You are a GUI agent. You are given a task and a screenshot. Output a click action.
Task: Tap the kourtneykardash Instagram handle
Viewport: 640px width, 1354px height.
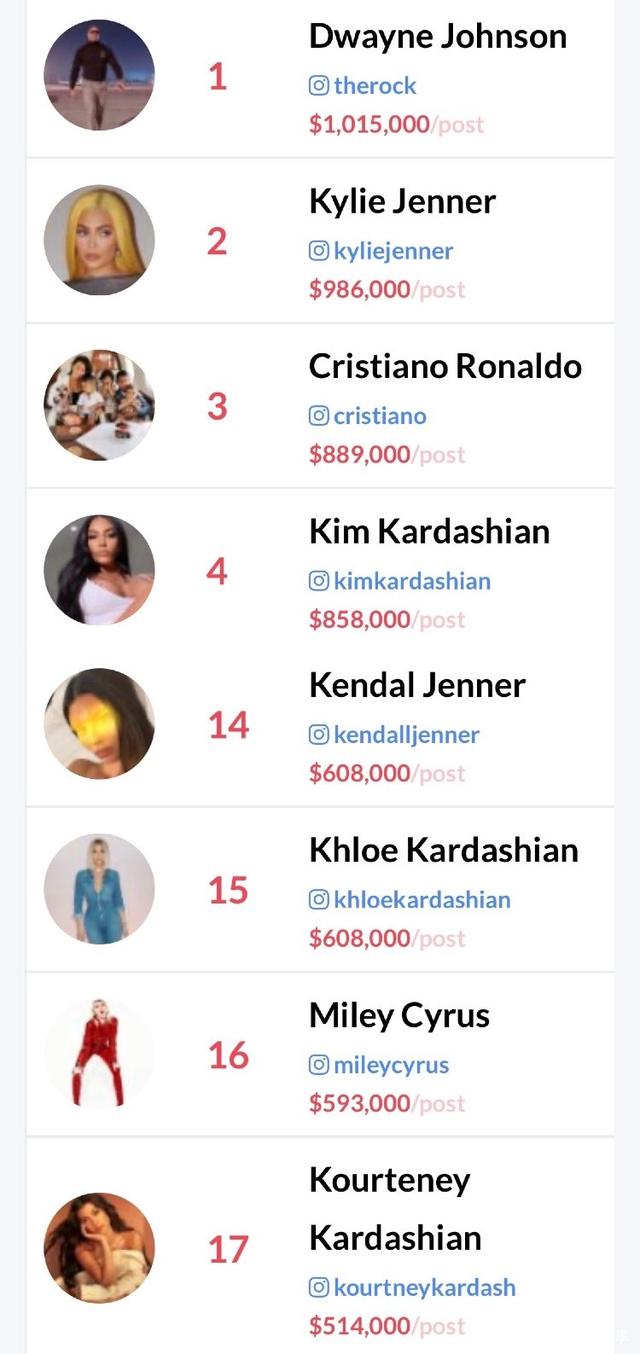(x=424, y=1288)
